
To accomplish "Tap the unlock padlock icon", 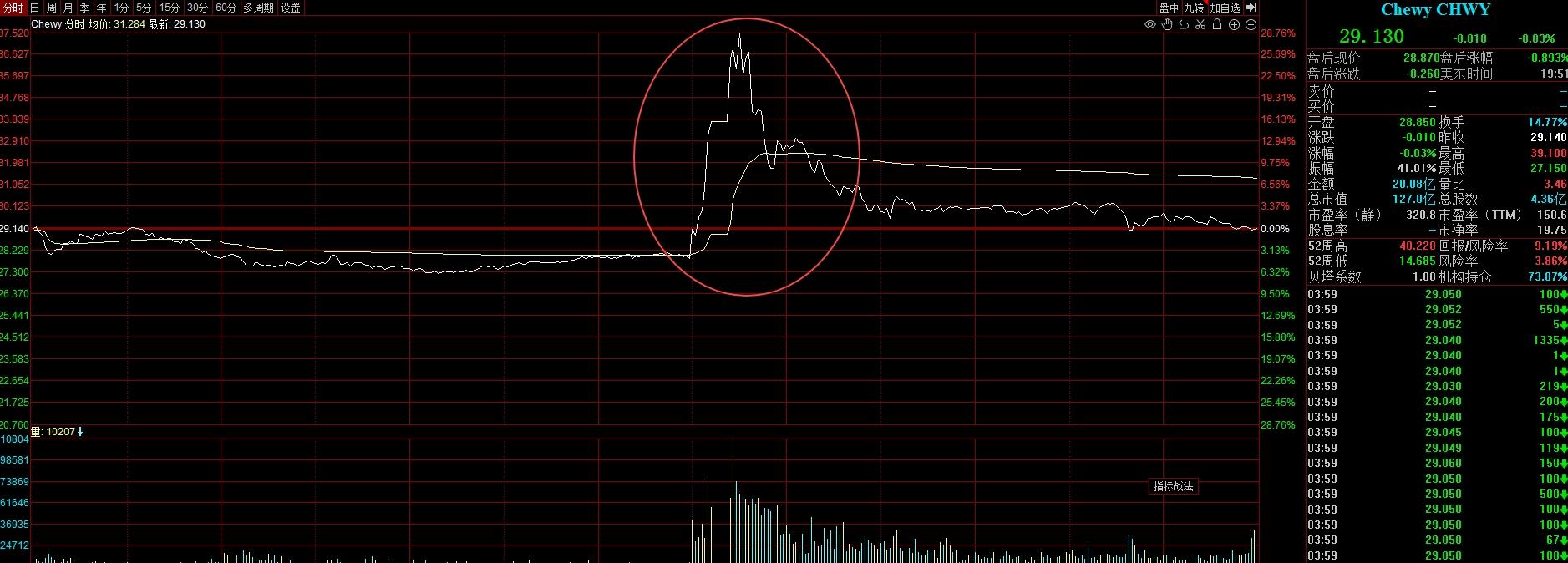I will (x=1217, y=24).
